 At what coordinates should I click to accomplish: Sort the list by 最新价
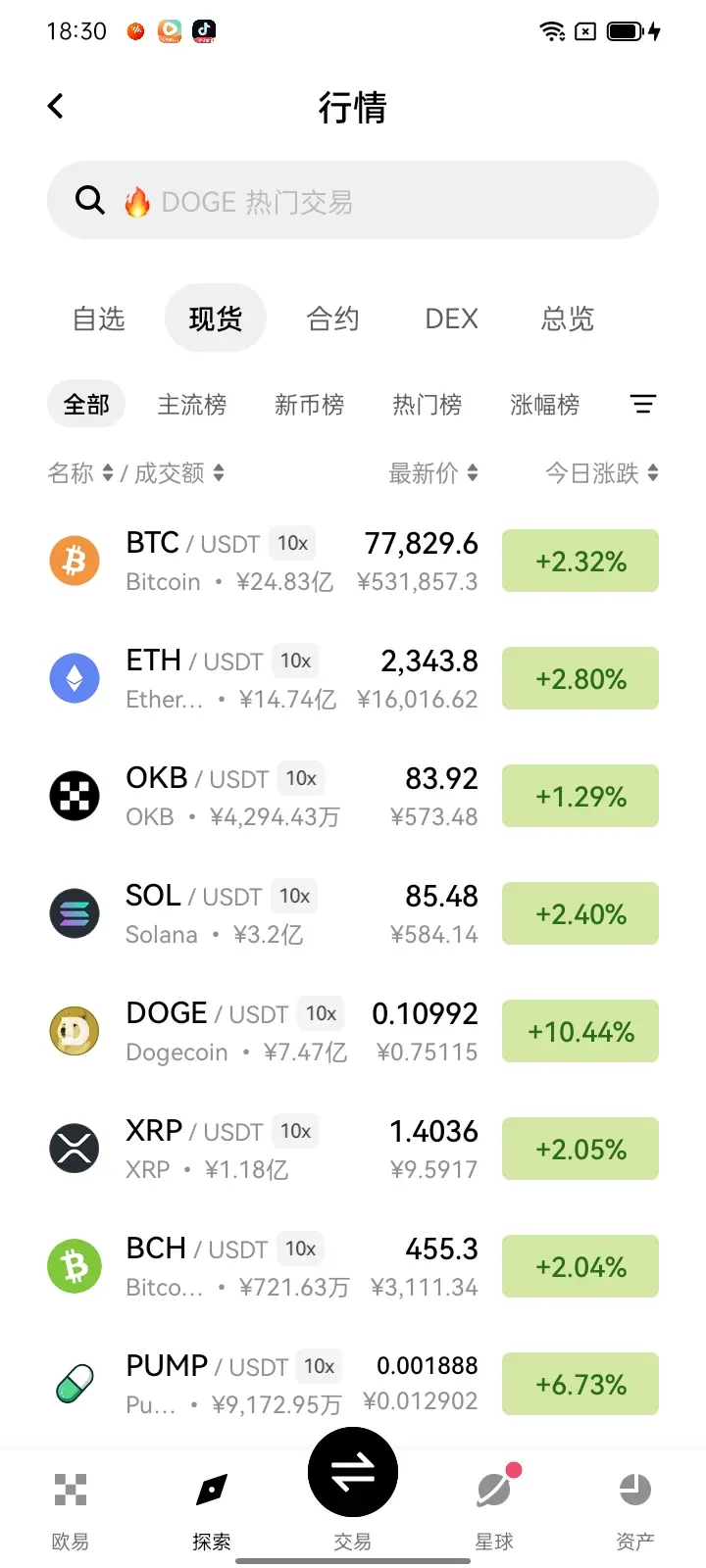[433, 473]
